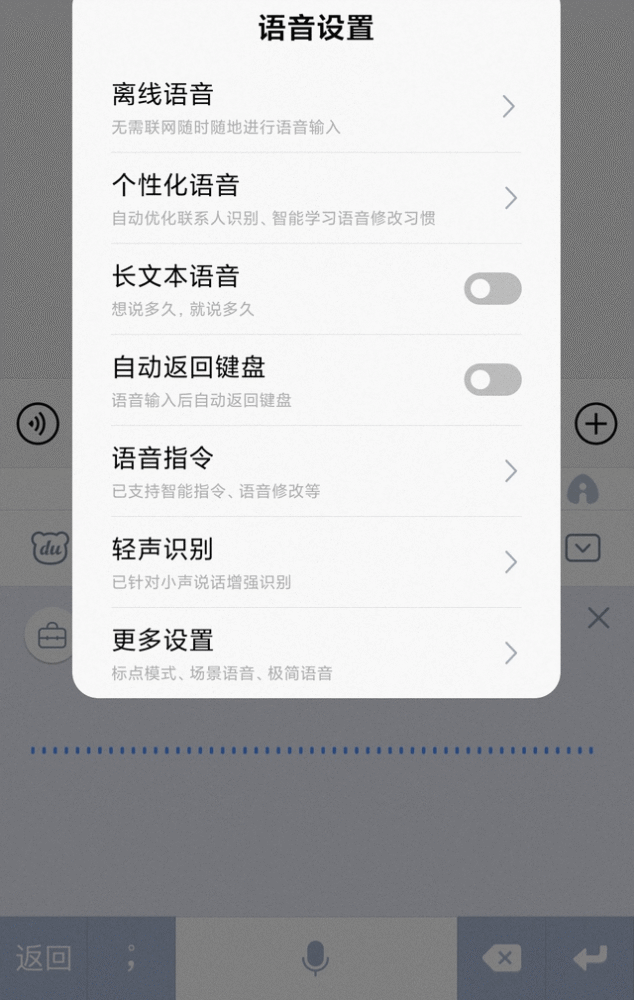Tap the backspace key
634x1000 pixels.
tap(502, 959)
